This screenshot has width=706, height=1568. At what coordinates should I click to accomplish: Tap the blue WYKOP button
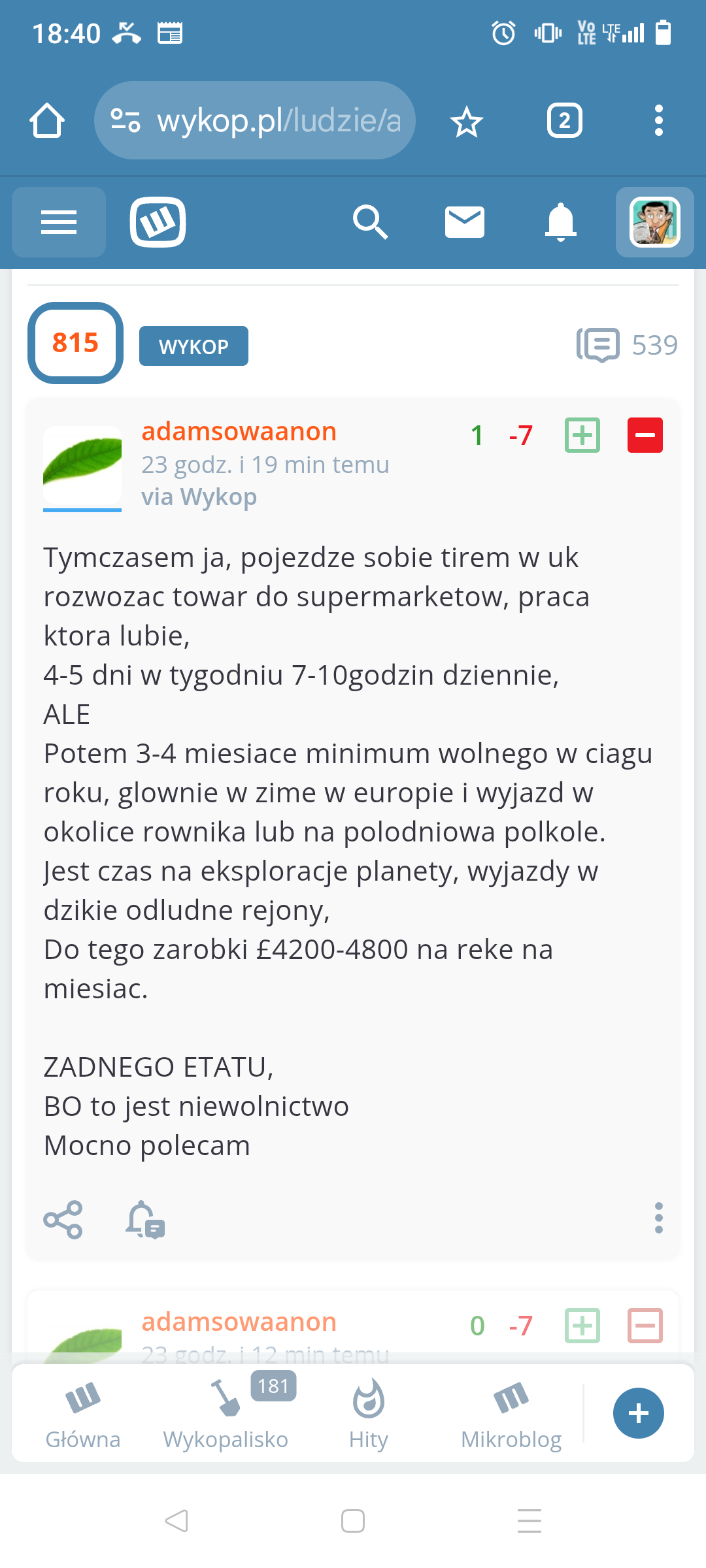pyautogui.click(x=193, y=346)
